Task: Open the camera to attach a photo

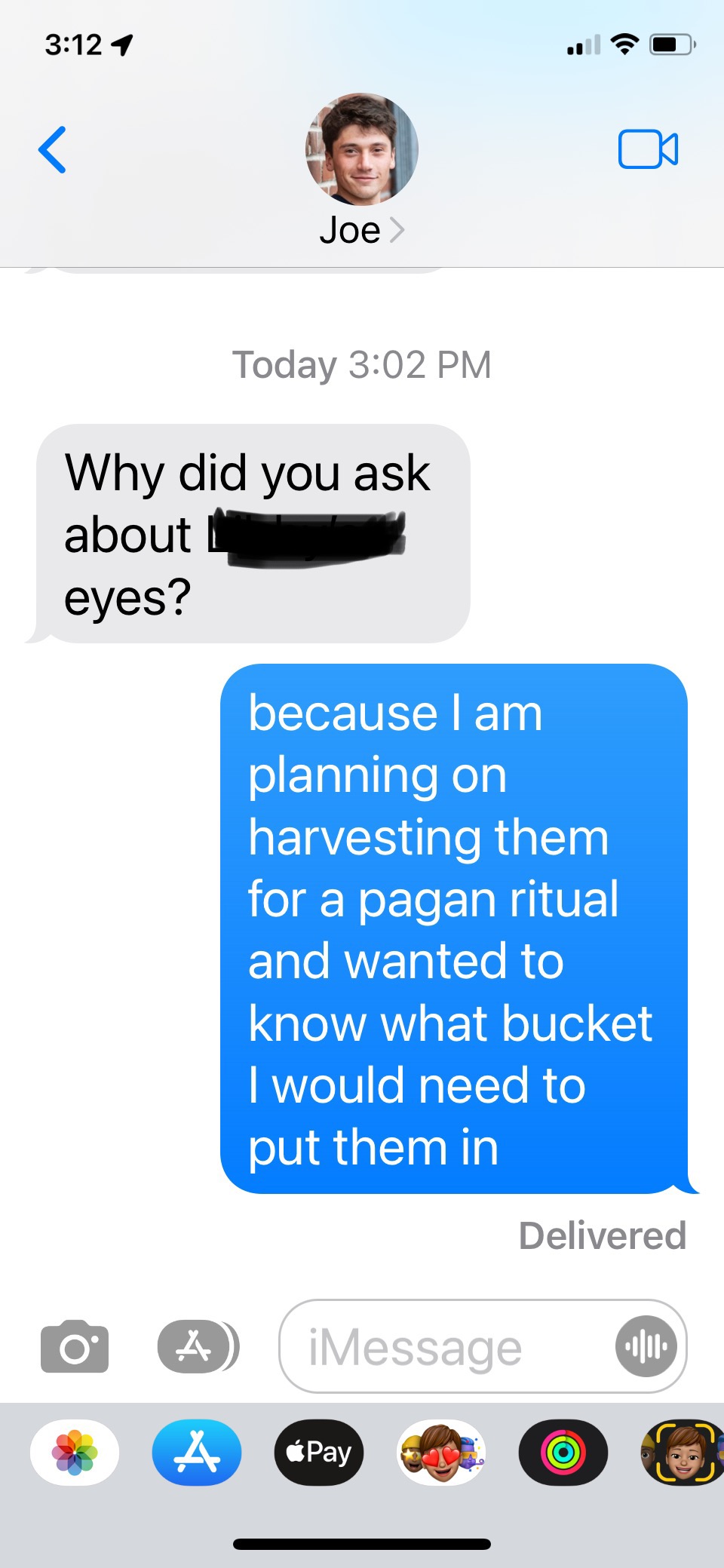Action: pyautogui.click(x=75, y=1347)
